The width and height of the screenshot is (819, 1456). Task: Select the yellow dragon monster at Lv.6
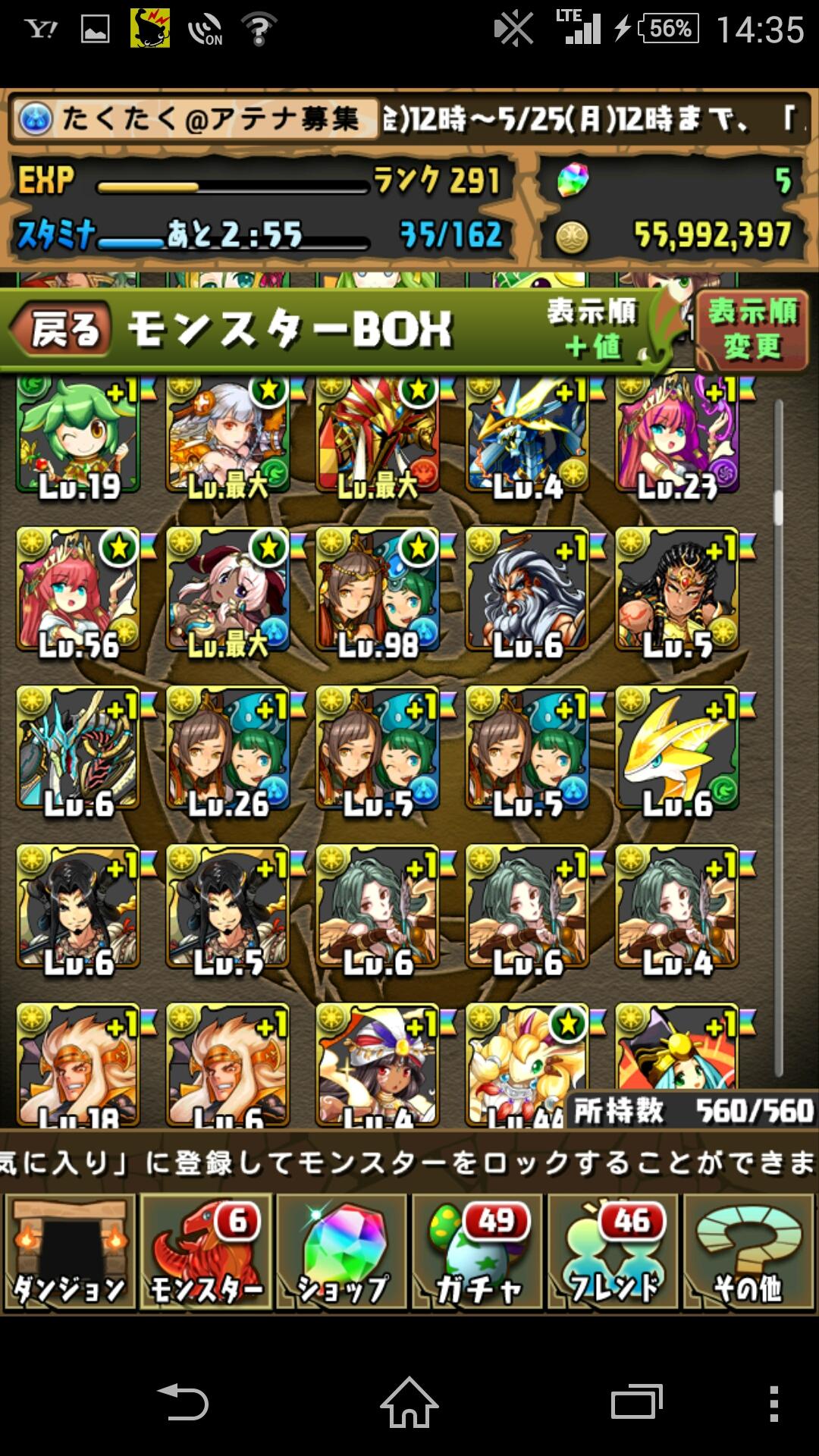pos(677,749)
